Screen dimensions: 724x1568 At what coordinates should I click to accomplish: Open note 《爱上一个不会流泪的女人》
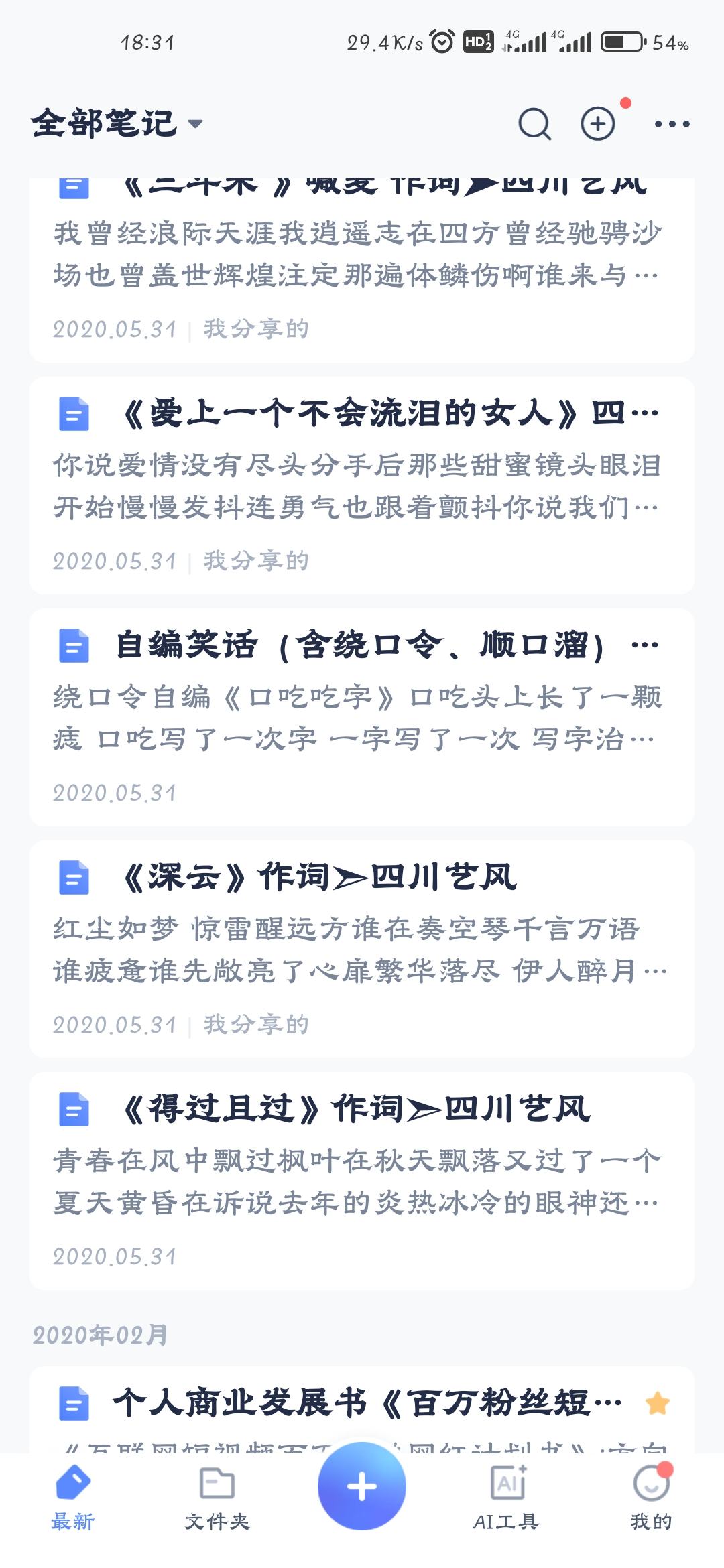coord(362,485)
